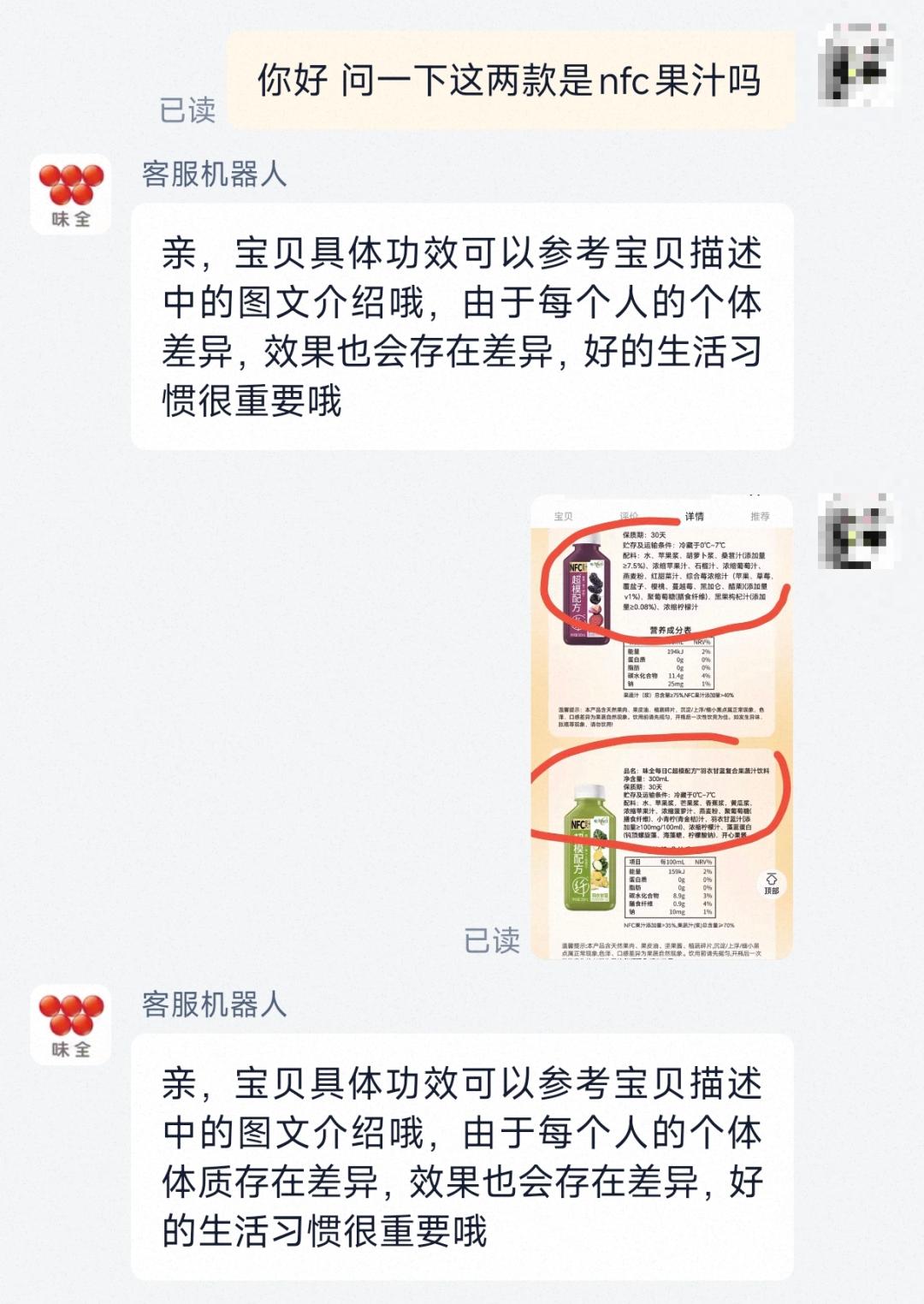Open user avatar beside the nfc果汁 question
924x1304 pixels.
pyautogui.click(x=856, y=67)
